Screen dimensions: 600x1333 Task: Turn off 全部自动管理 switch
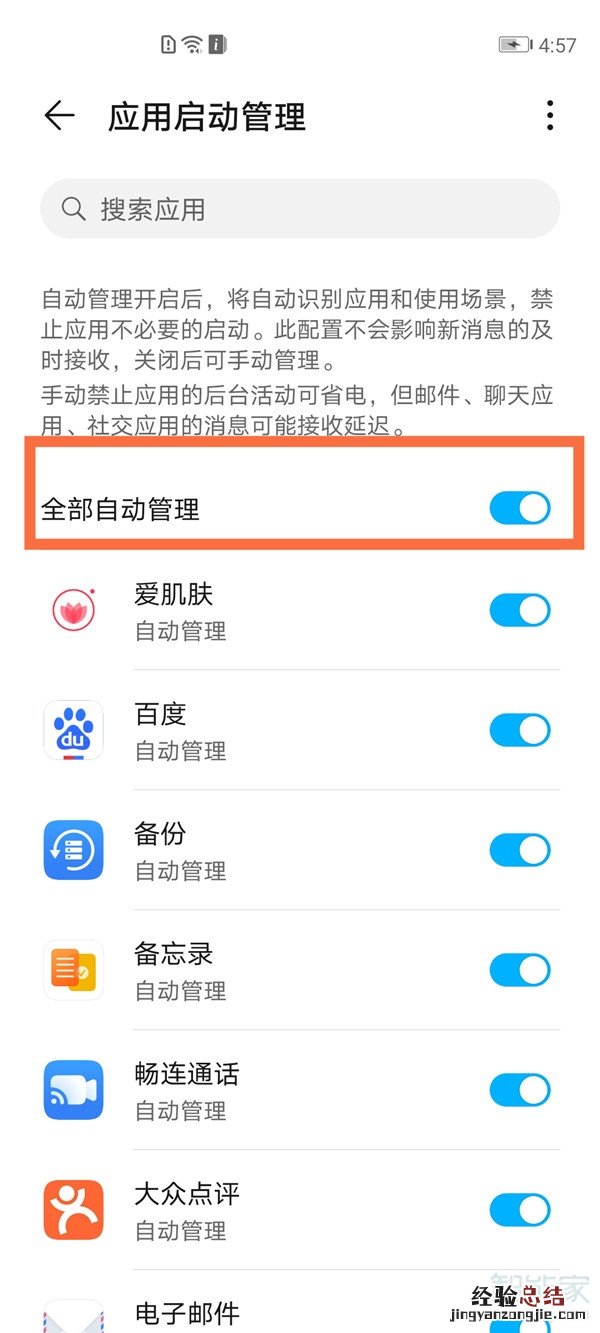pos(519,508)
